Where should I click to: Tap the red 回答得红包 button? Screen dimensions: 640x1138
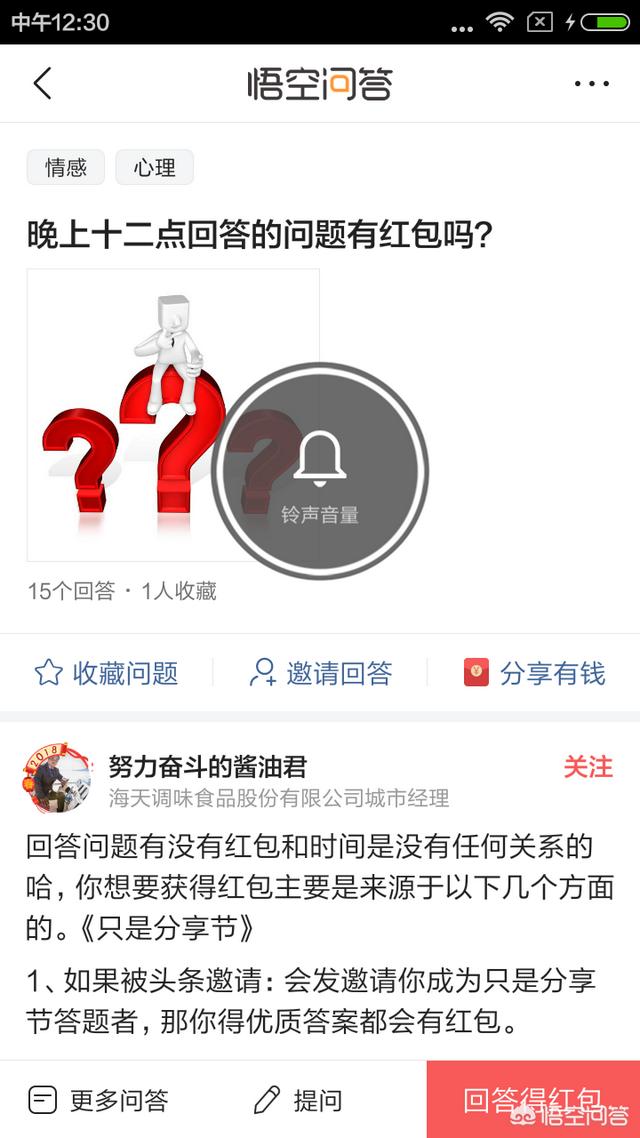tap(533, 1100)
